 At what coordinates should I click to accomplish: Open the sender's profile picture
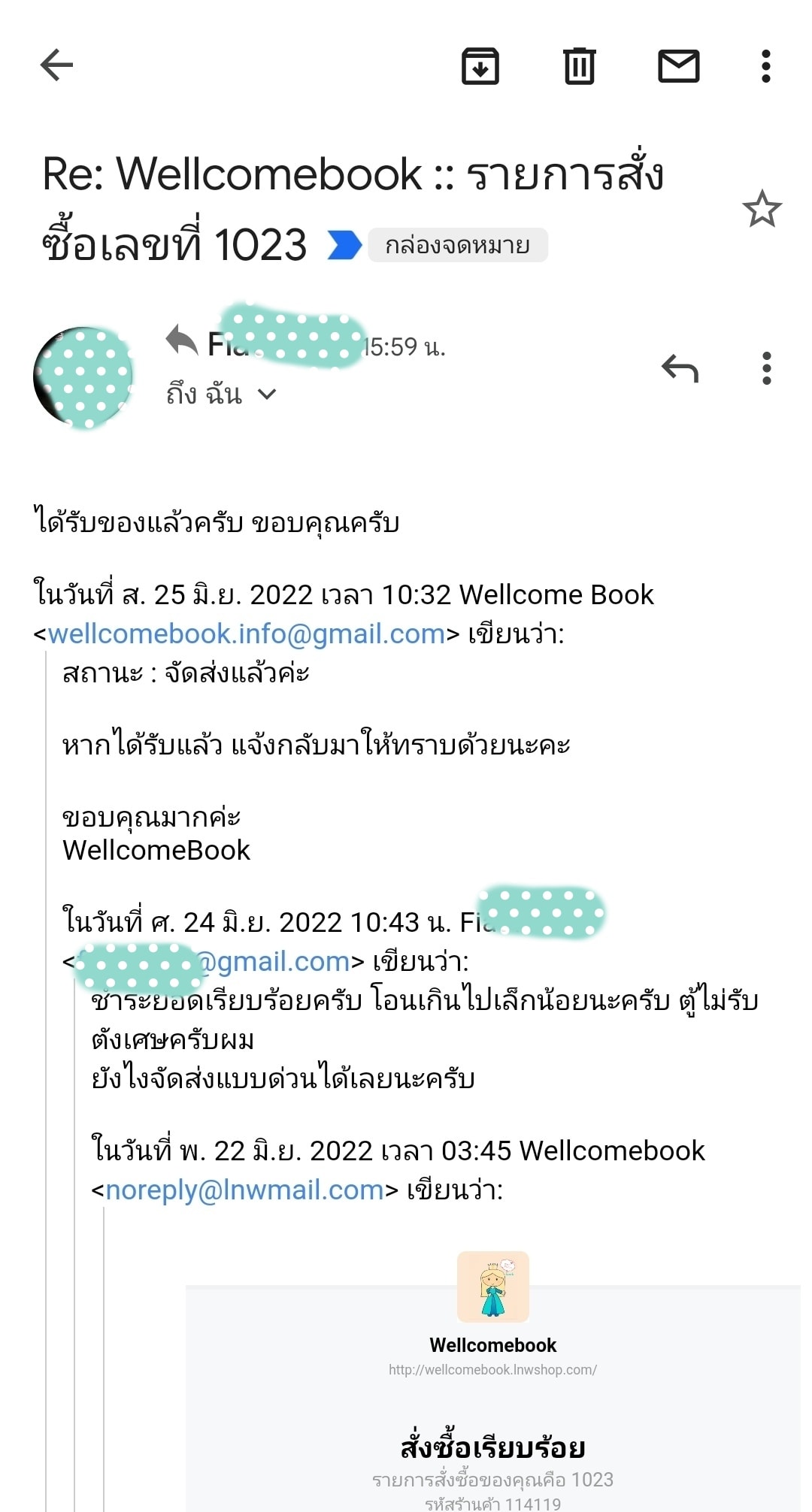click(x=83, y=377)
